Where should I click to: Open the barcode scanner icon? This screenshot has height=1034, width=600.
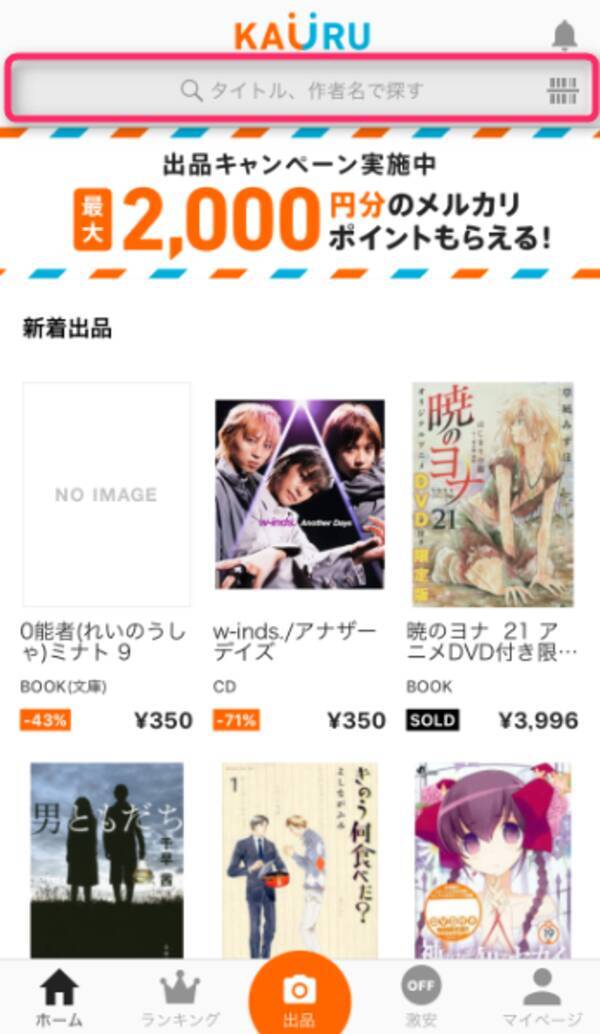(563, 91)
